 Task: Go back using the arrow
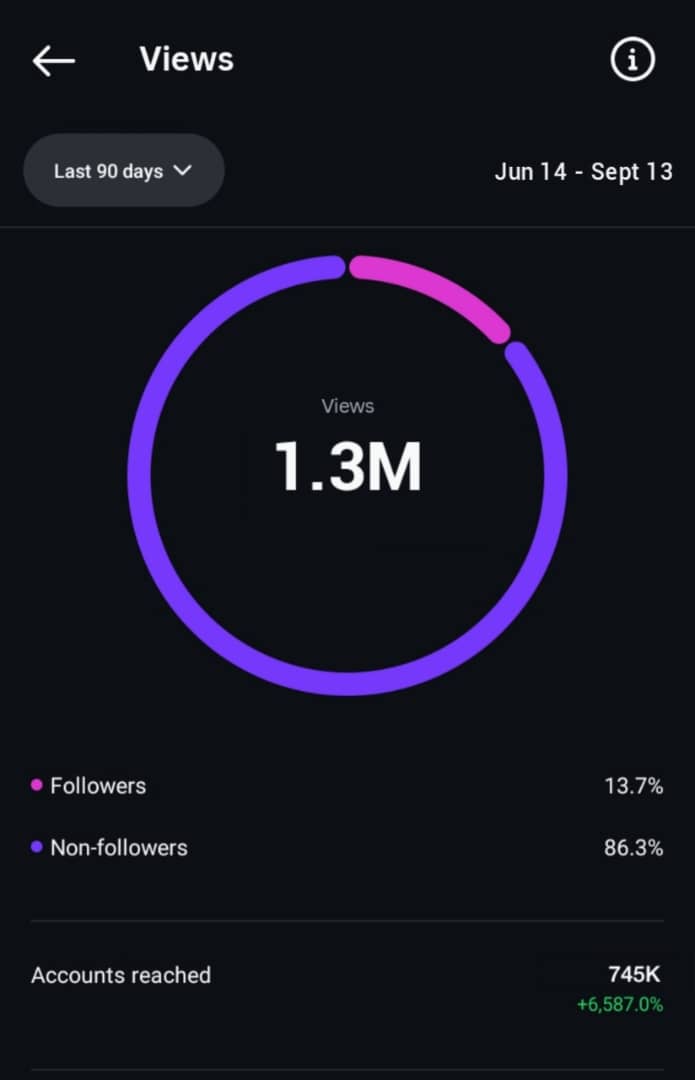54,61
